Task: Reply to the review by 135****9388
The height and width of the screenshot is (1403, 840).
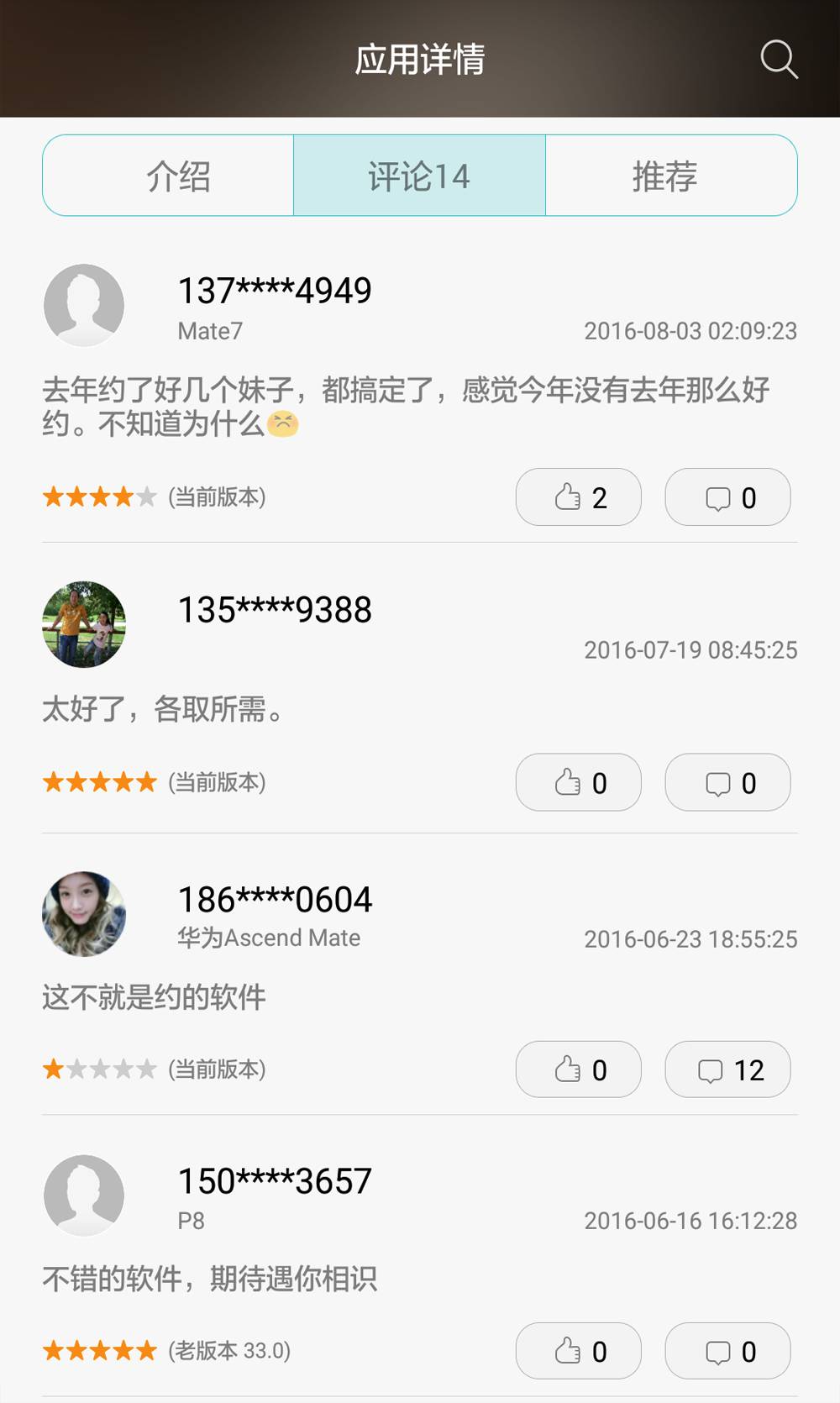Action: (727, 783)
